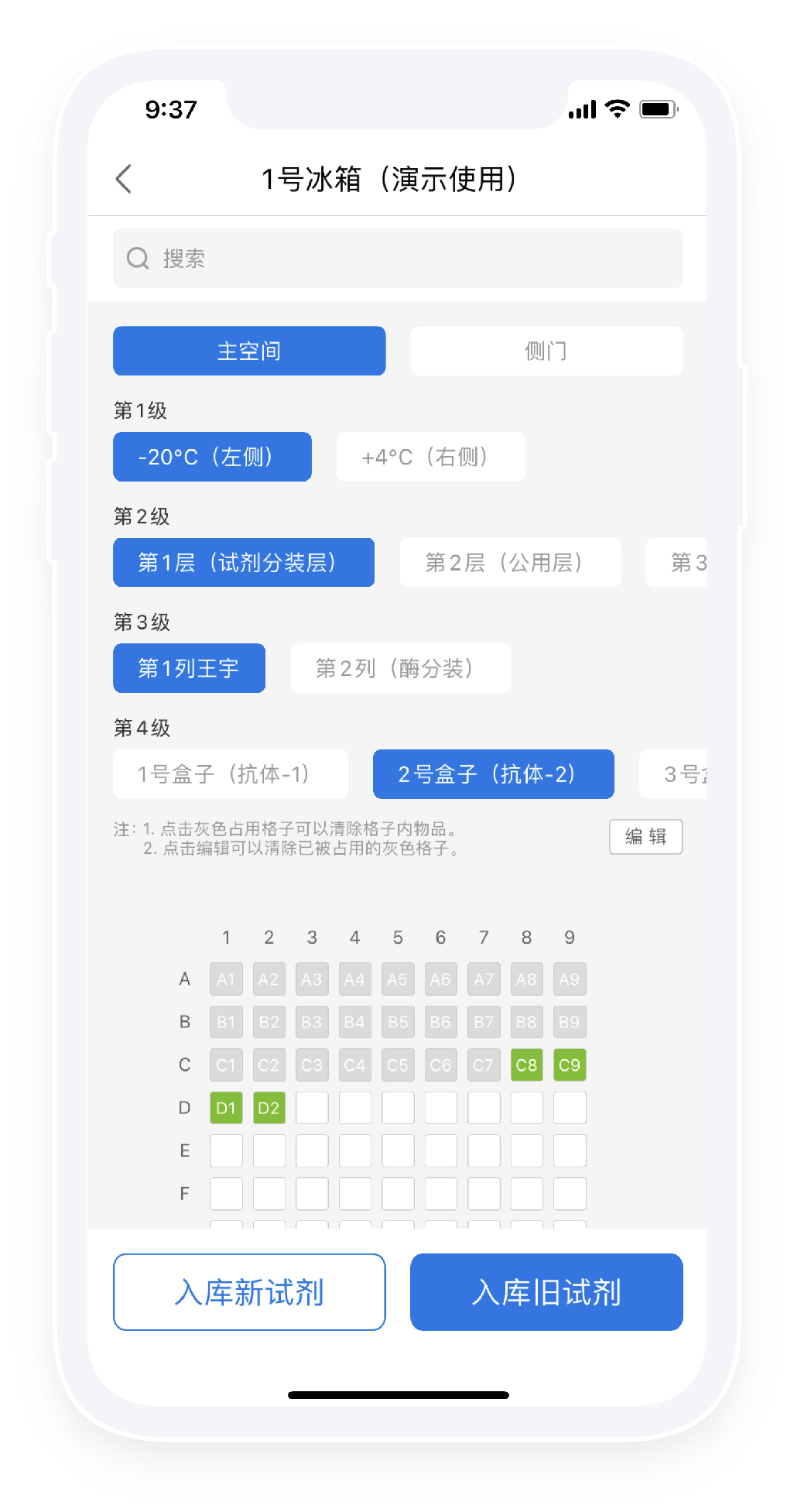Viewport: 794px width, 1512px height.
Task: Tap green cell C8 in the grid
Action: pos(526,1065)
